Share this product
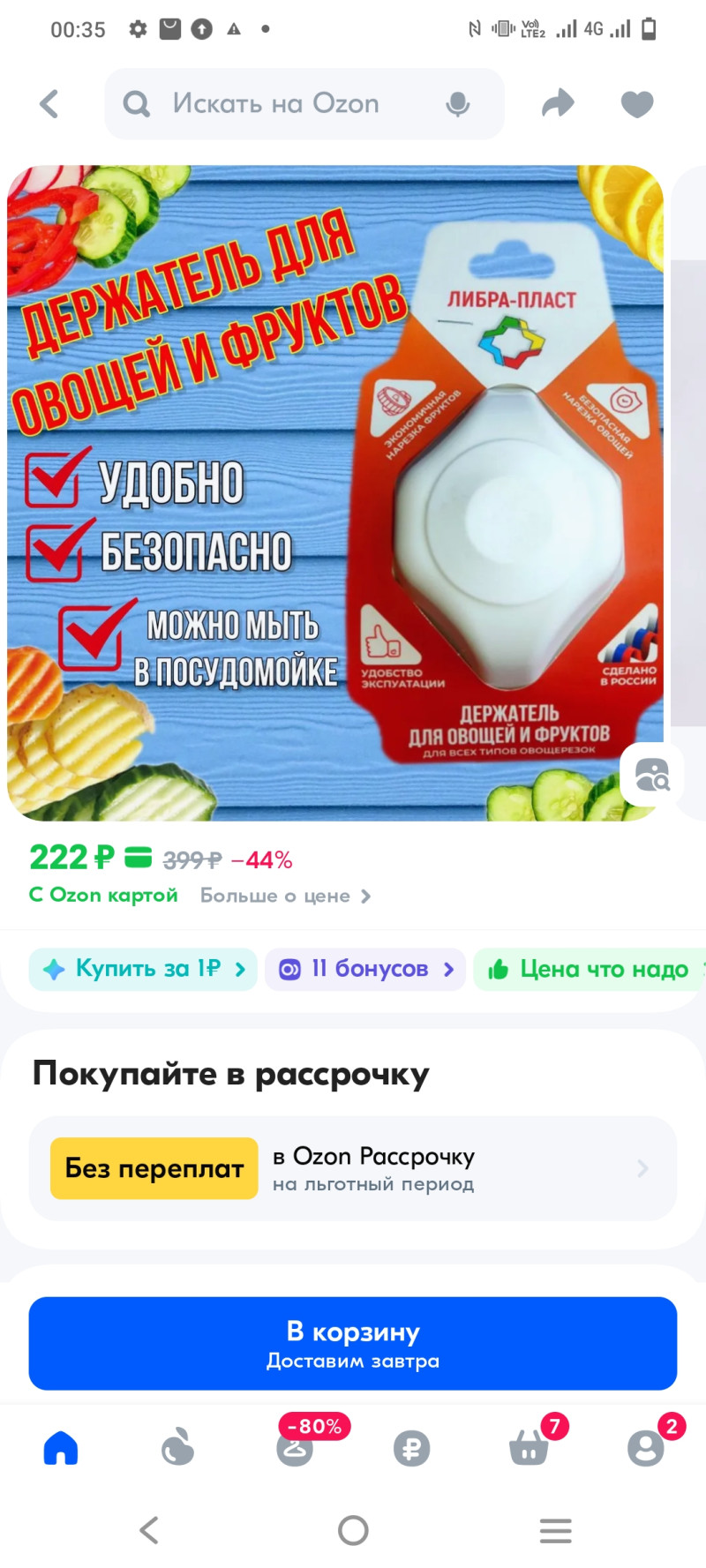Viewport: 706px width, 1568px height. pyautogui.click(x=557, y=104)
